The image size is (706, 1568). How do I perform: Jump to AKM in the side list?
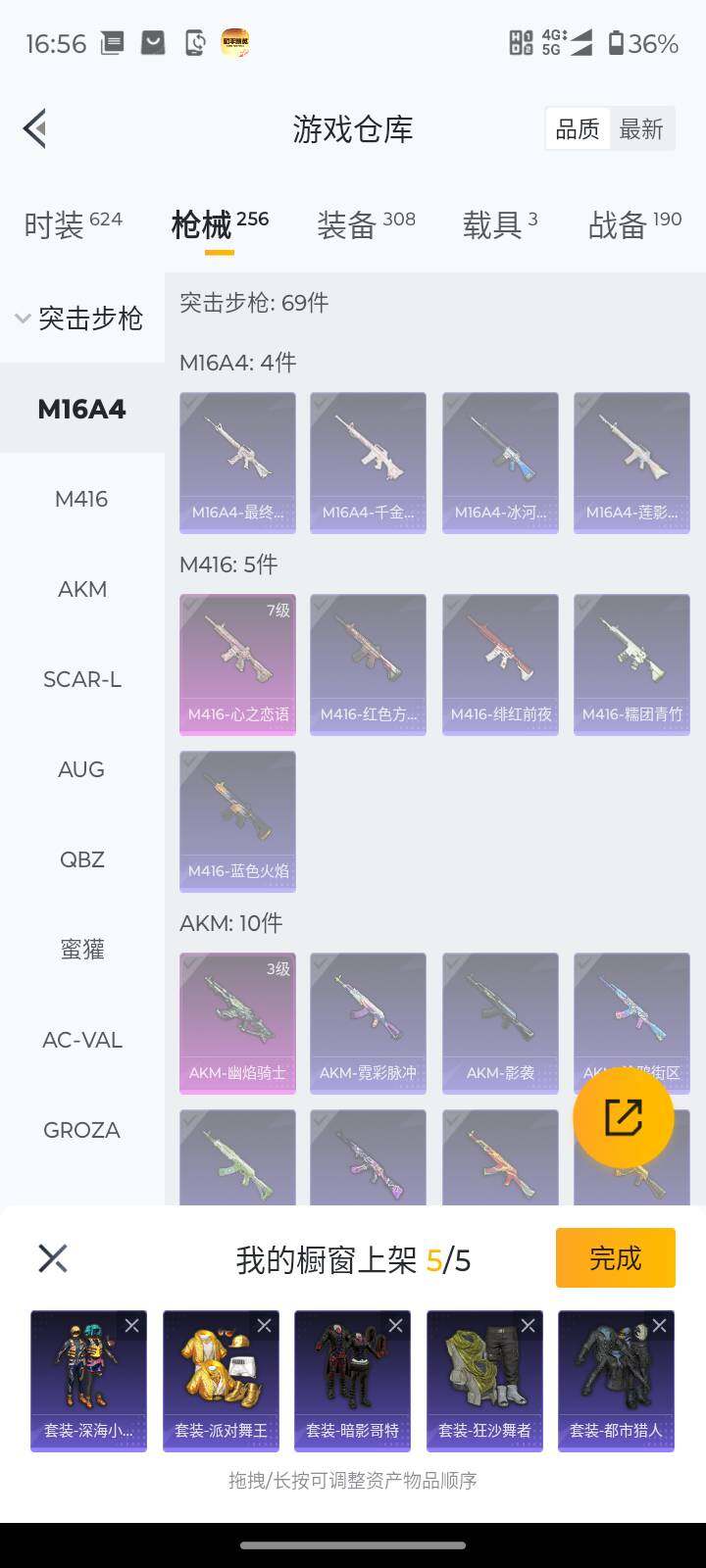tap(81, 589)
